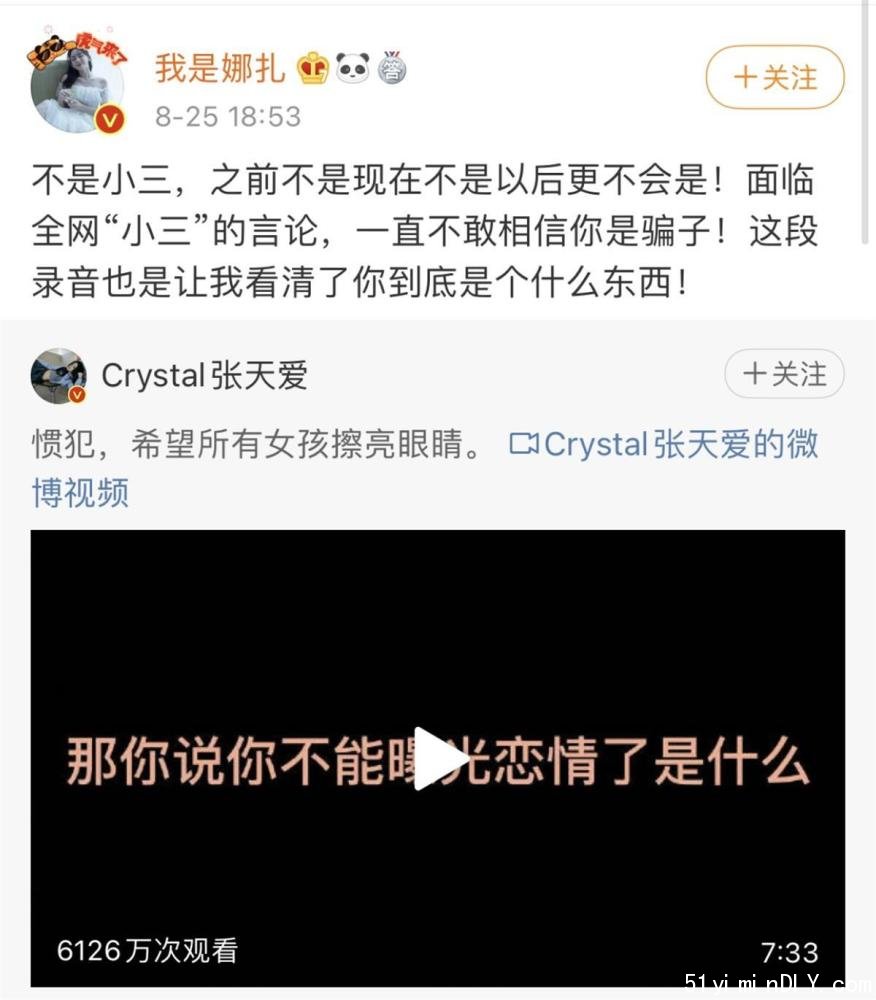The image size is (876, 1000).
Task: Play the reposted video
Action: click(x=438, y=759)
